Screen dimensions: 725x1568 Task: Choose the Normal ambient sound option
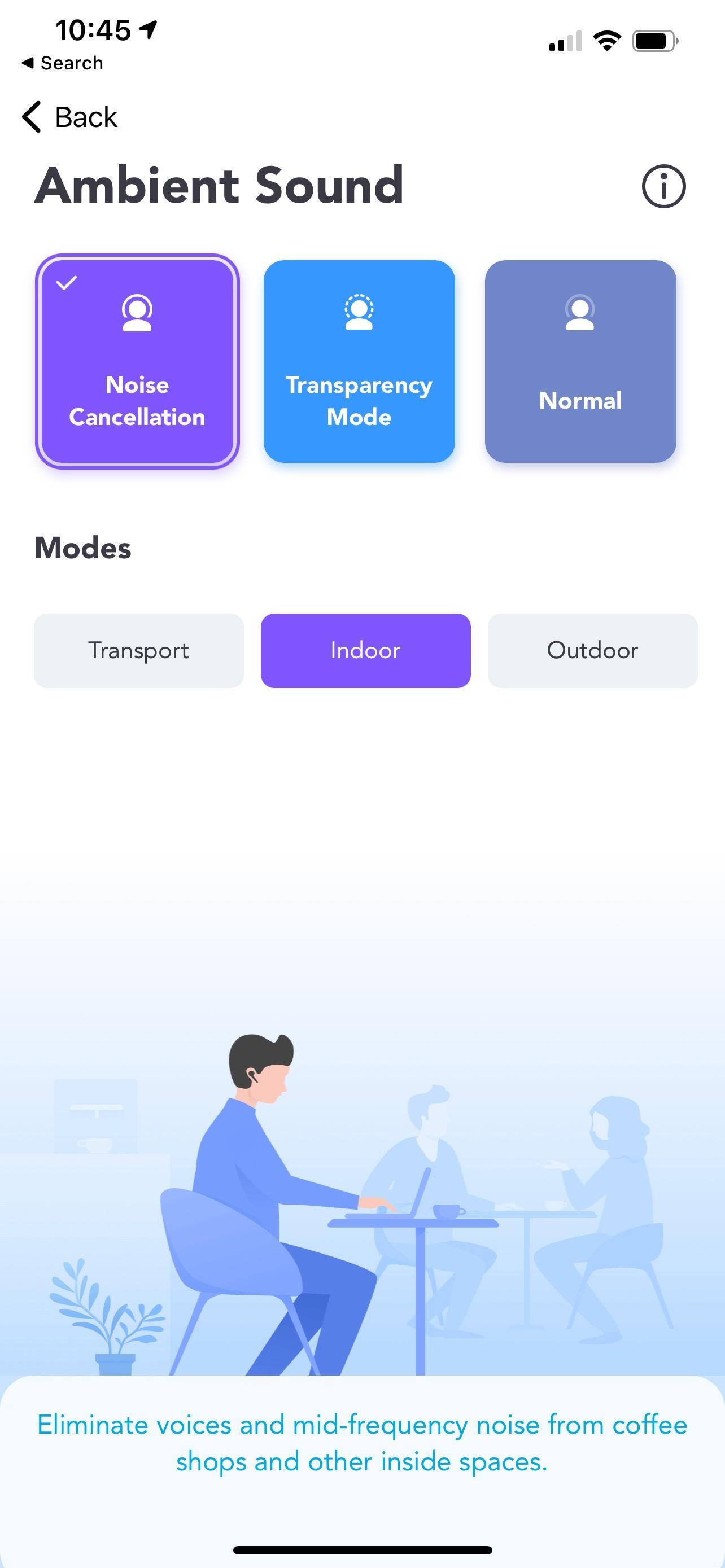tap(580, 362)
